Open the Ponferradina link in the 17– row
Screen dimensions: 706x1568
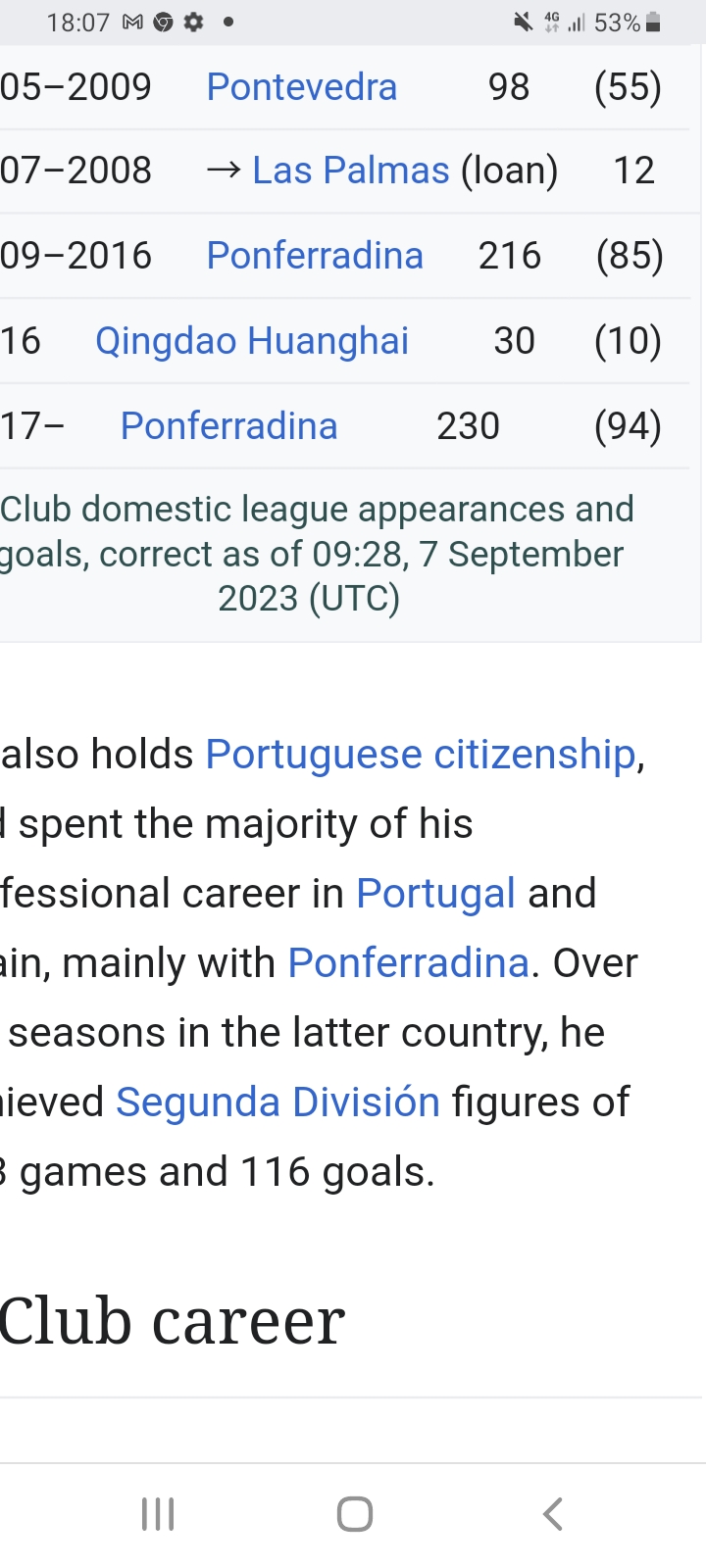[228, 426]
